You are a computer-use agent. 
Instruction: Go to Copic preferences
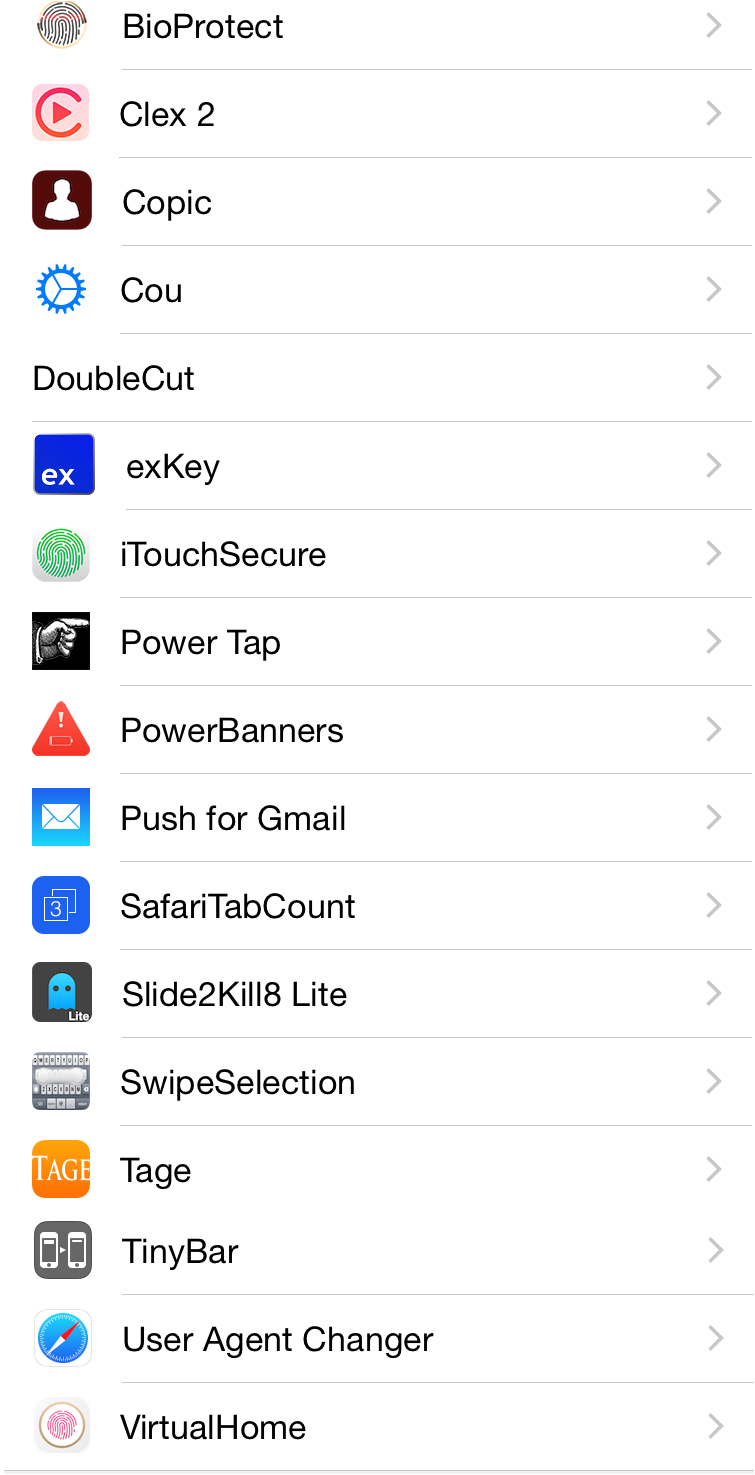377,202
